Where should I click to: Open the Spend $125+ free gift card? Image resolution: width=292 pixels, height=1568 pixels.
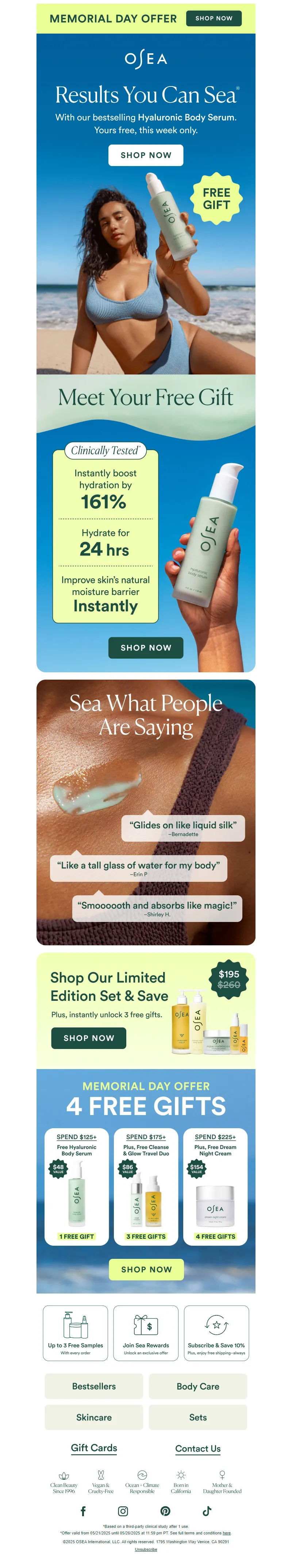(x=77, y=1186)
